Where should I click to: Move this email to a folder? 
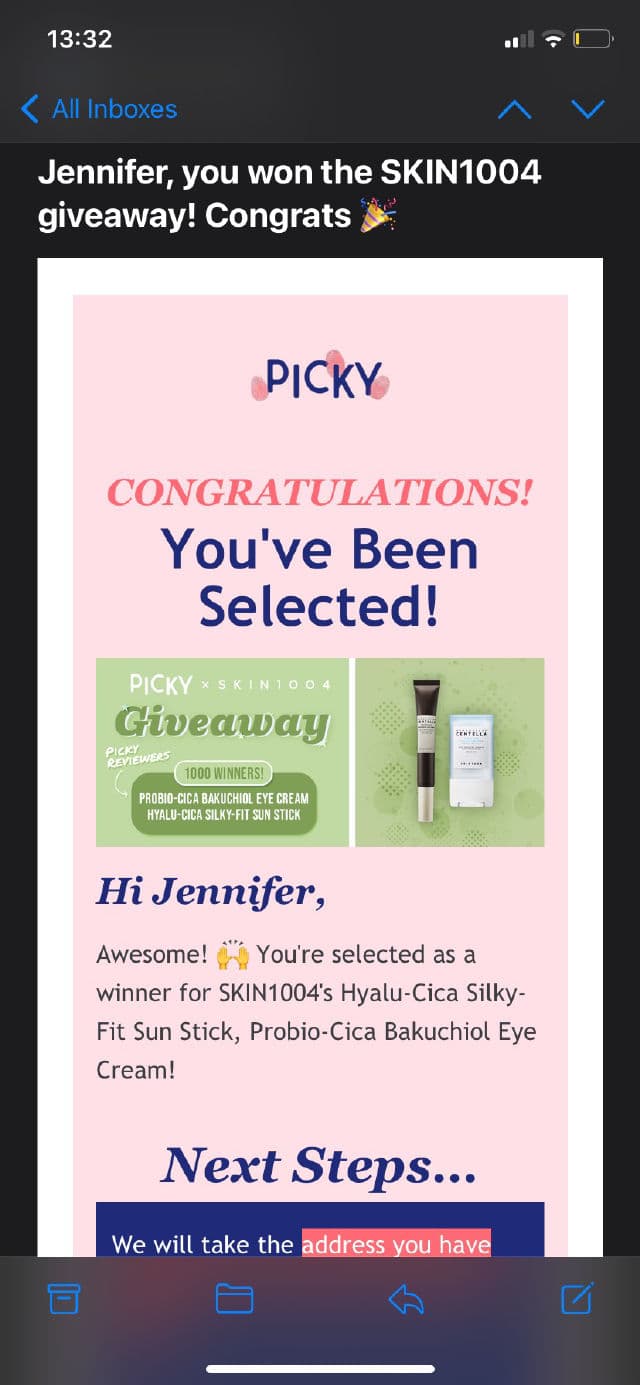click(x=235, y=1298)
